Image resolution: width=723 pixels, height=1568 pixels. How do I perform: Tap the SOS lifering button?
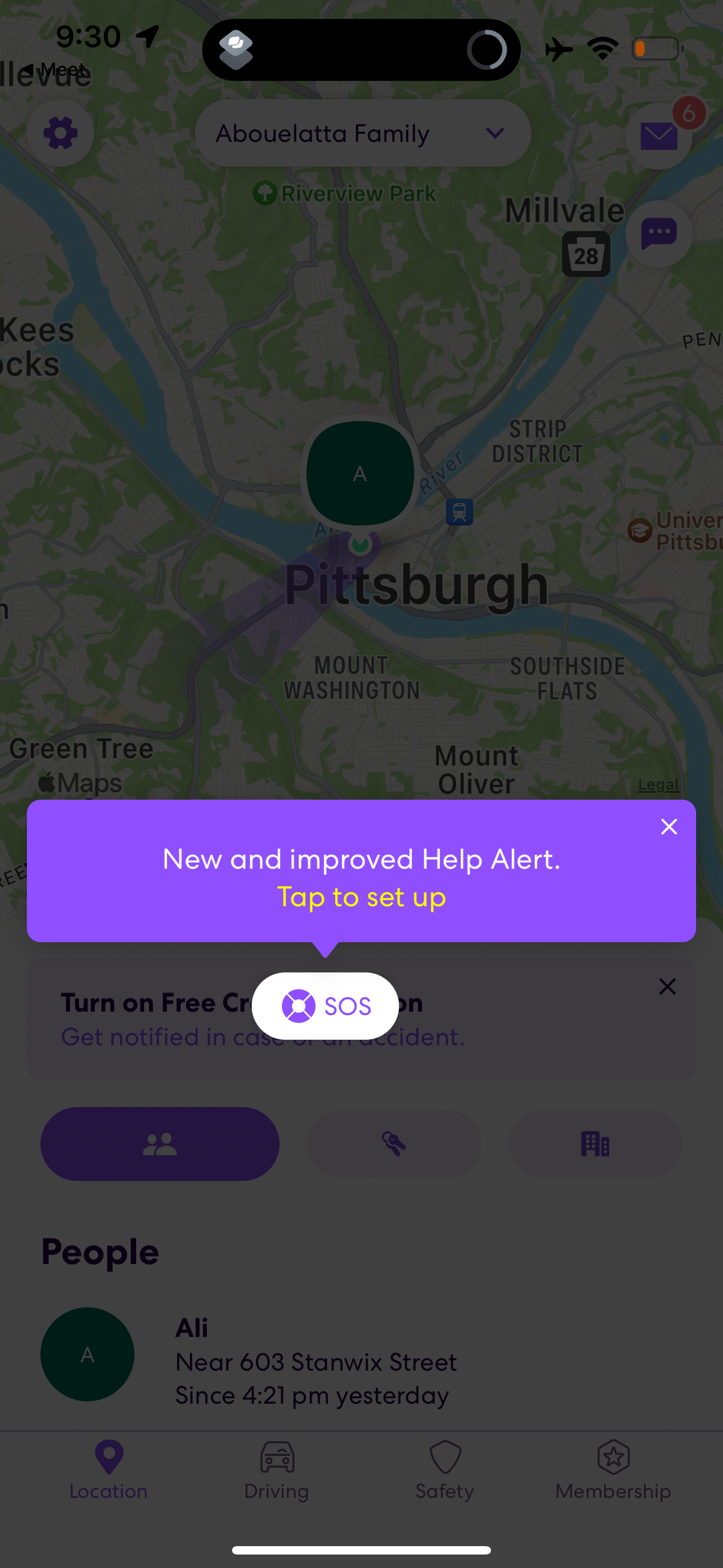point(325,1004)
